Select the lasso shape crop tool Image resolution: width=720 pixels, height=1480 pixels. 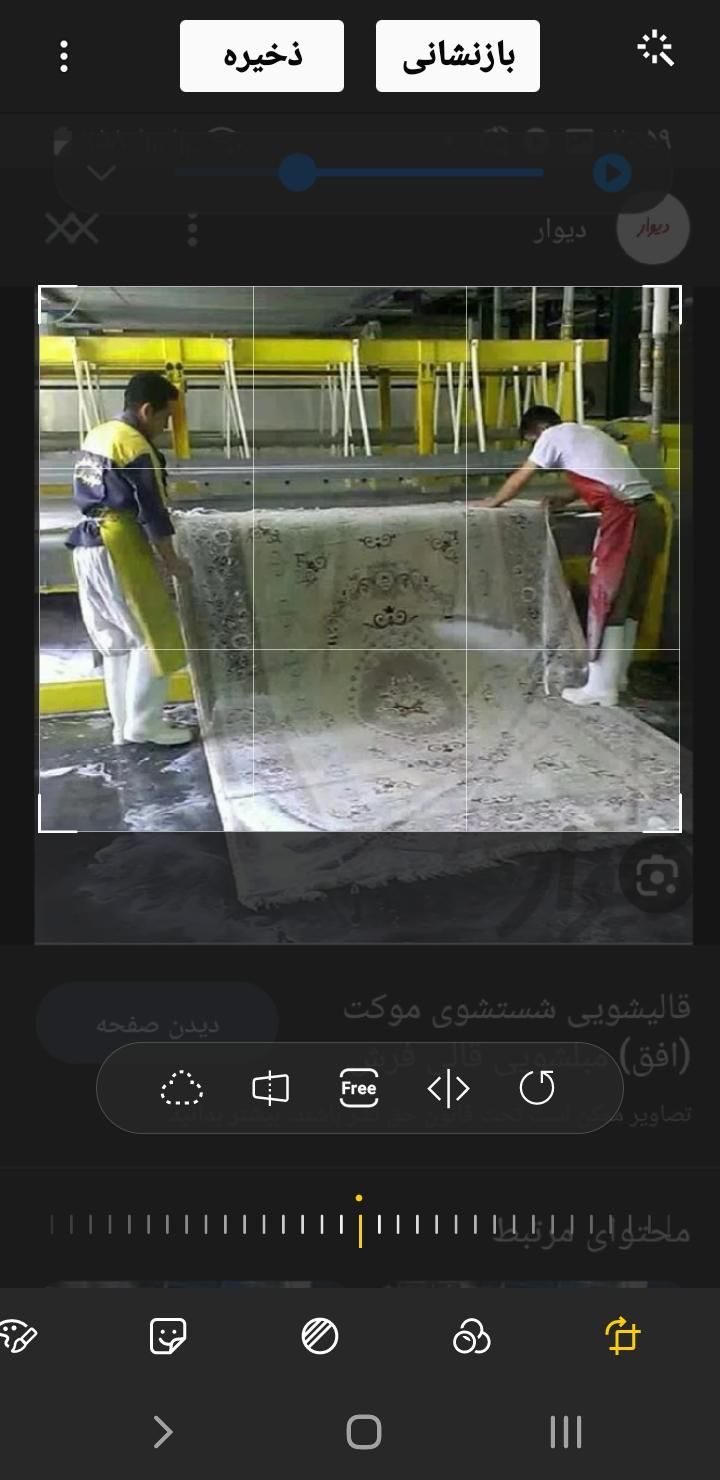[x=181, y=1088]
